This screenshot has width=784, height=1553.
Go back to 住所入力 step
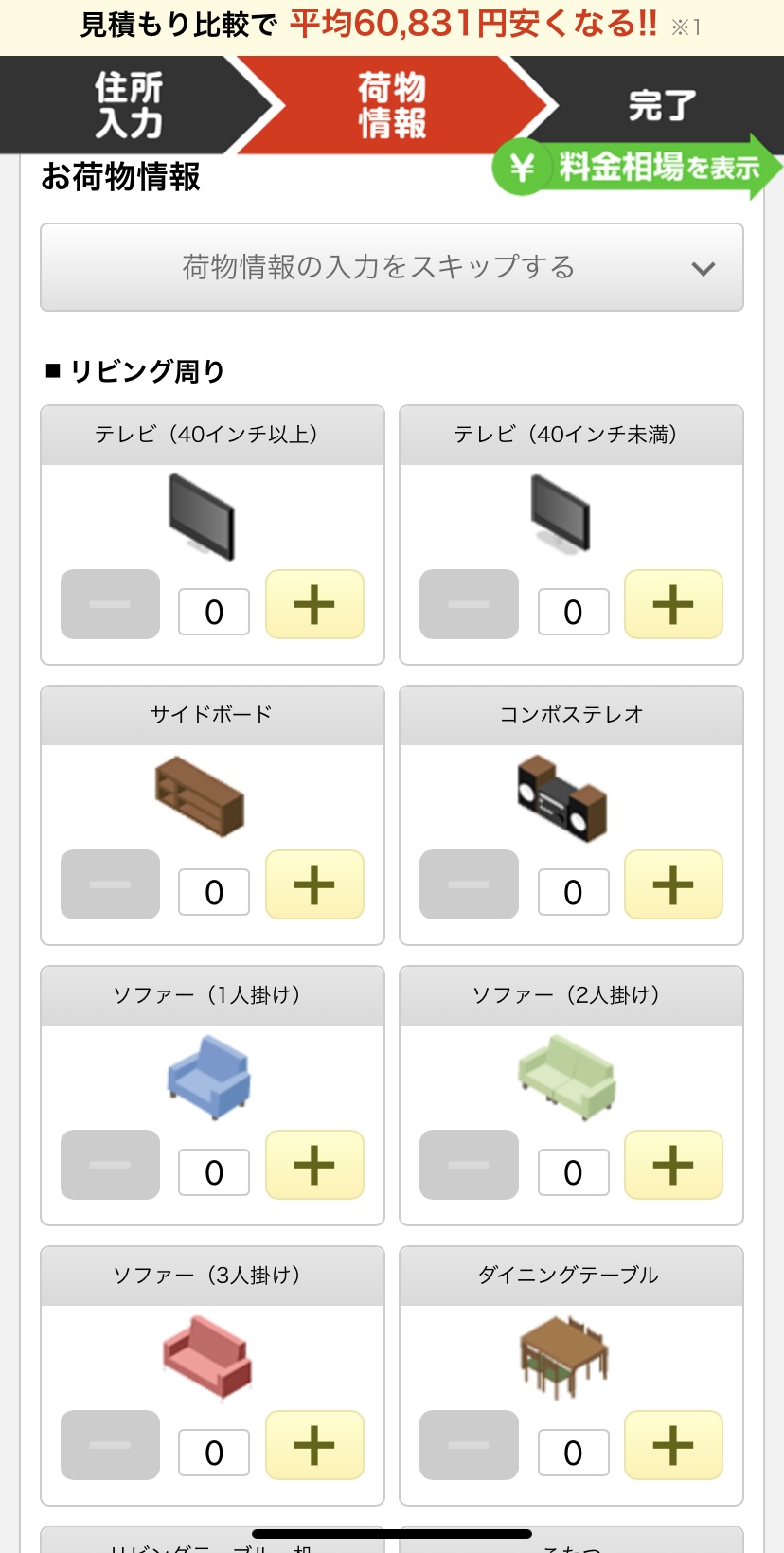tap(128, 105)
